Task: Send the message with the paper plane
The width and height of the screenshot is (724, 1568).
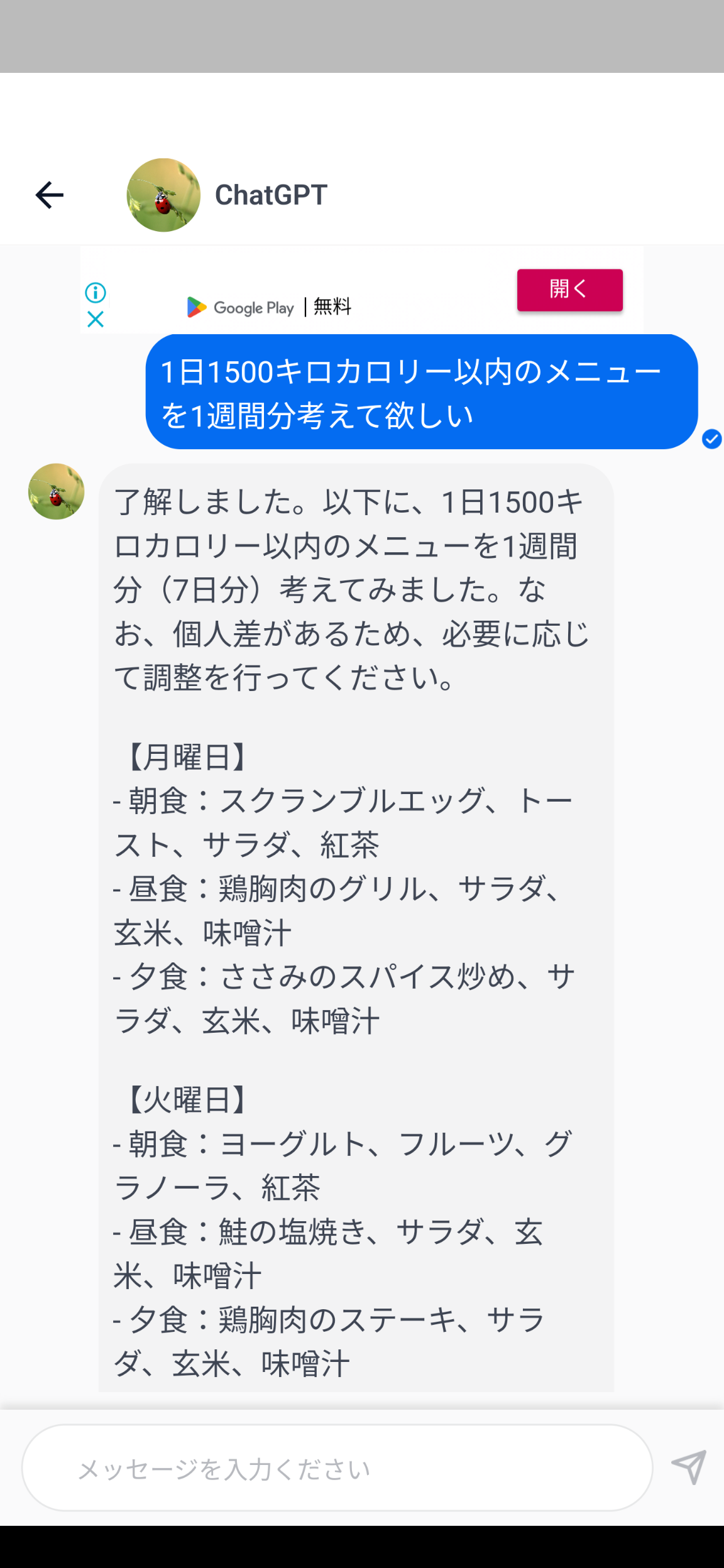Action: pyautogui.click(x=689, y=1467)
